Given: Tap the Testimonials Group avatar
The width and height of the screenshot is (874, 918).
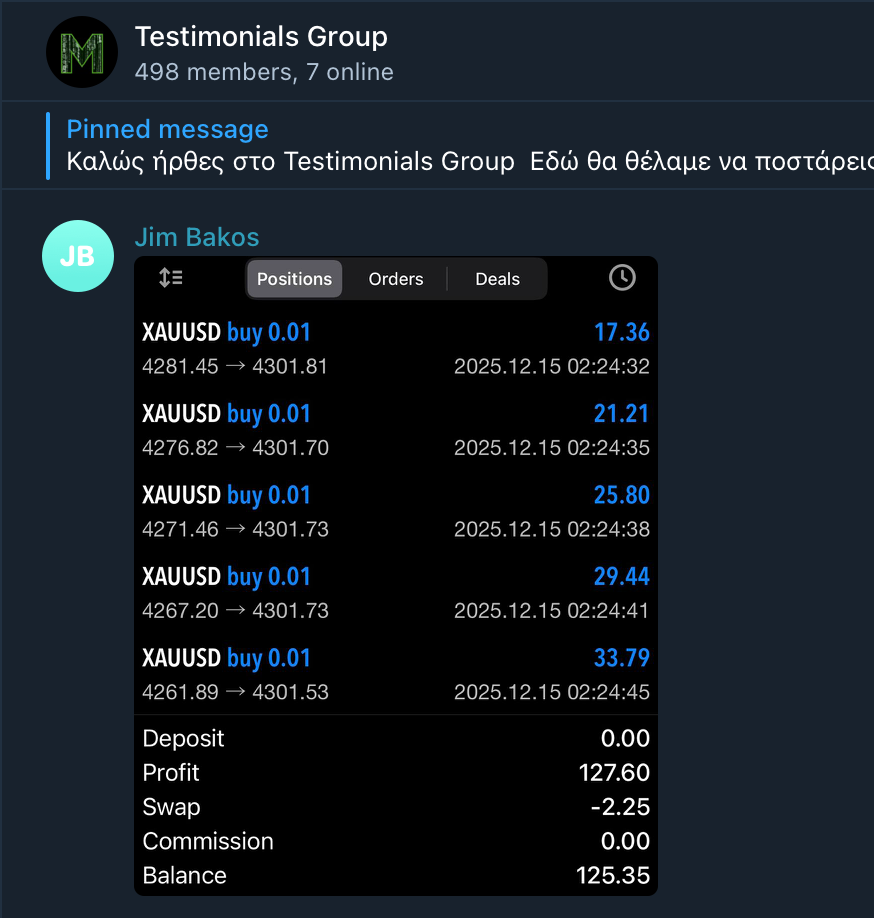Looking at the screenshot, I should click(82, 53).
